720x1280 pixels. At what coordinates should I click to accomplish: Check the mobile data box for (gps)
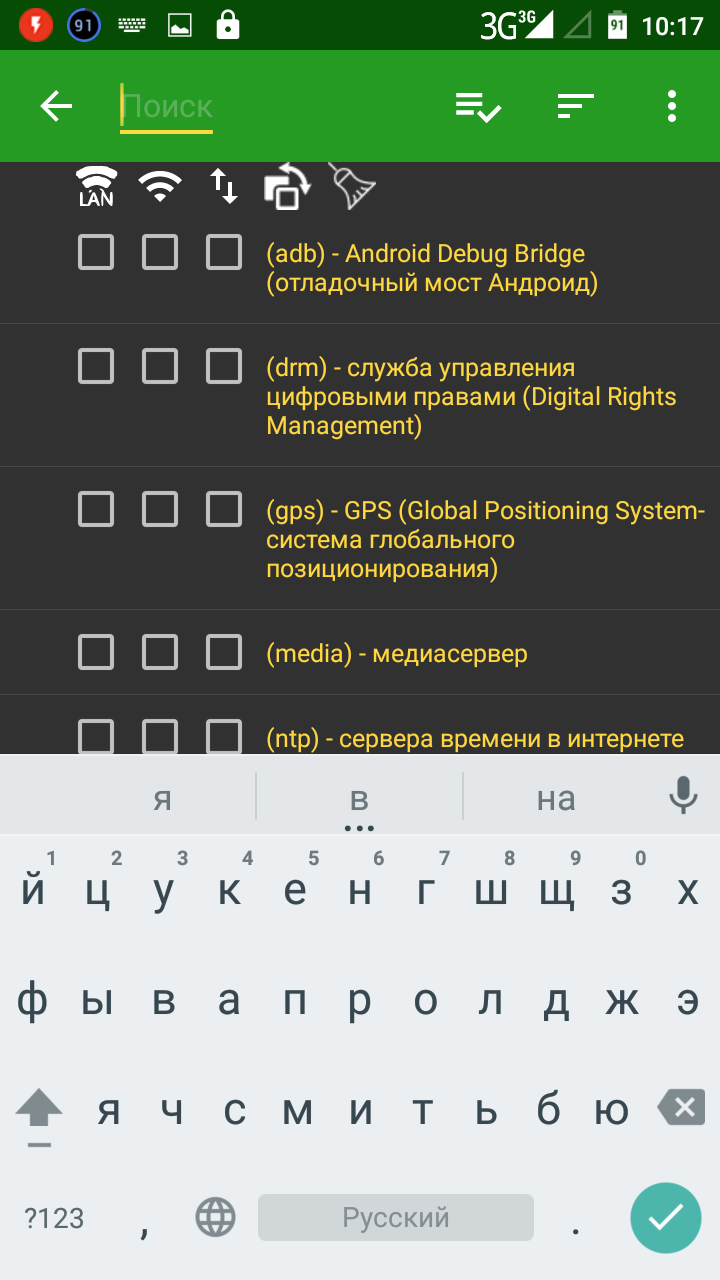[x=224, y=510]
